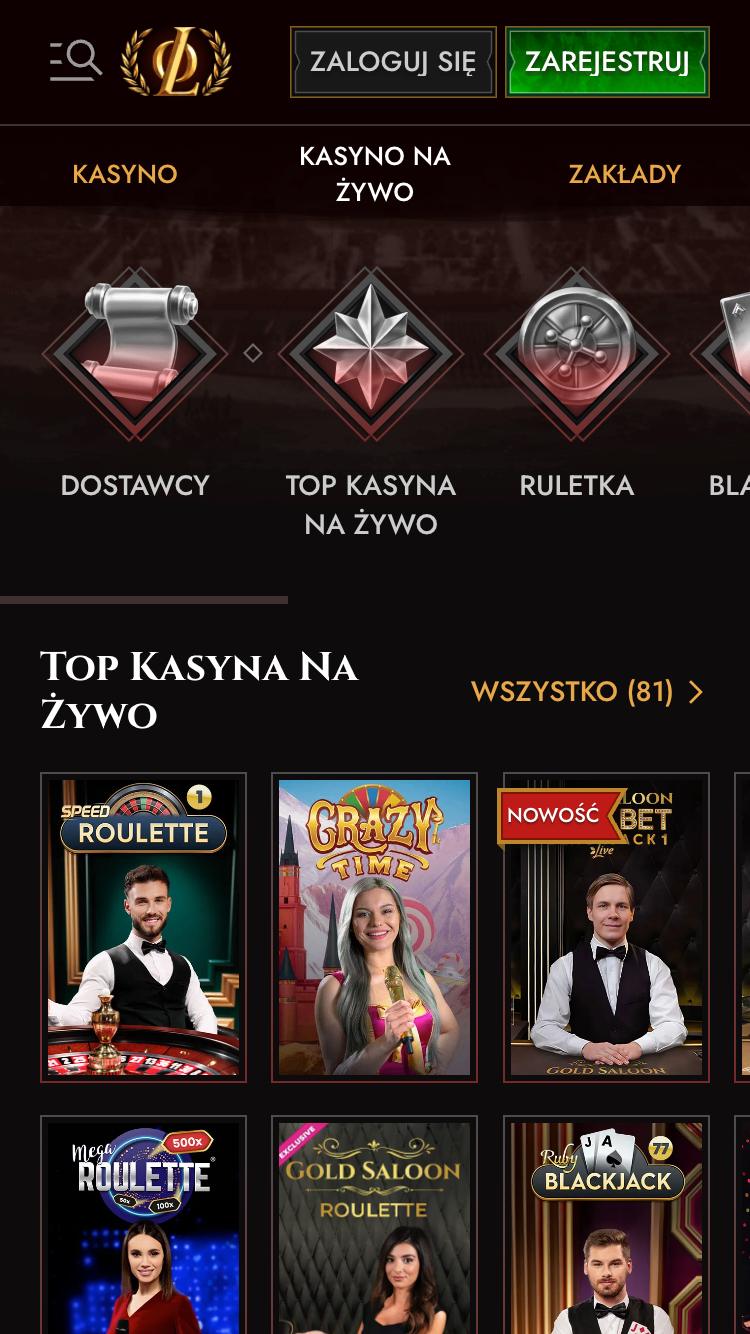This screenshot has height=1334, width=750.
Task: Go to the Zakłady tab
Action: (624, 174)
